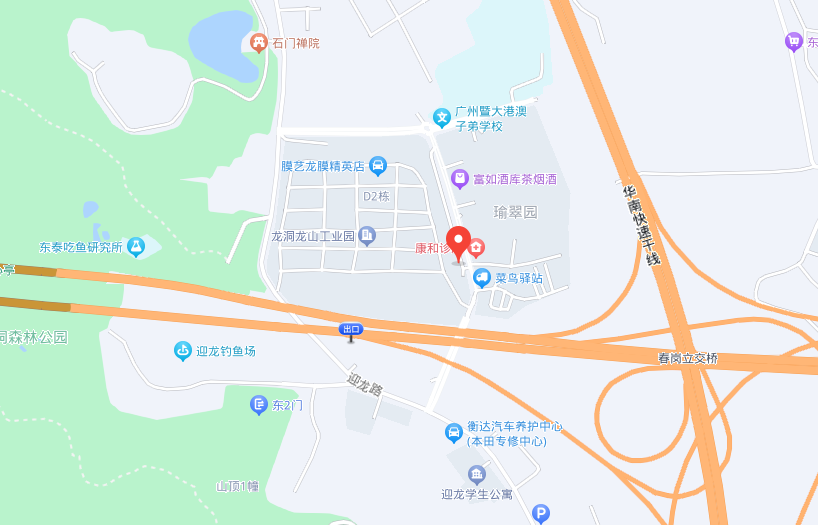Tap the 出口 exit marker

coord(350,330)
